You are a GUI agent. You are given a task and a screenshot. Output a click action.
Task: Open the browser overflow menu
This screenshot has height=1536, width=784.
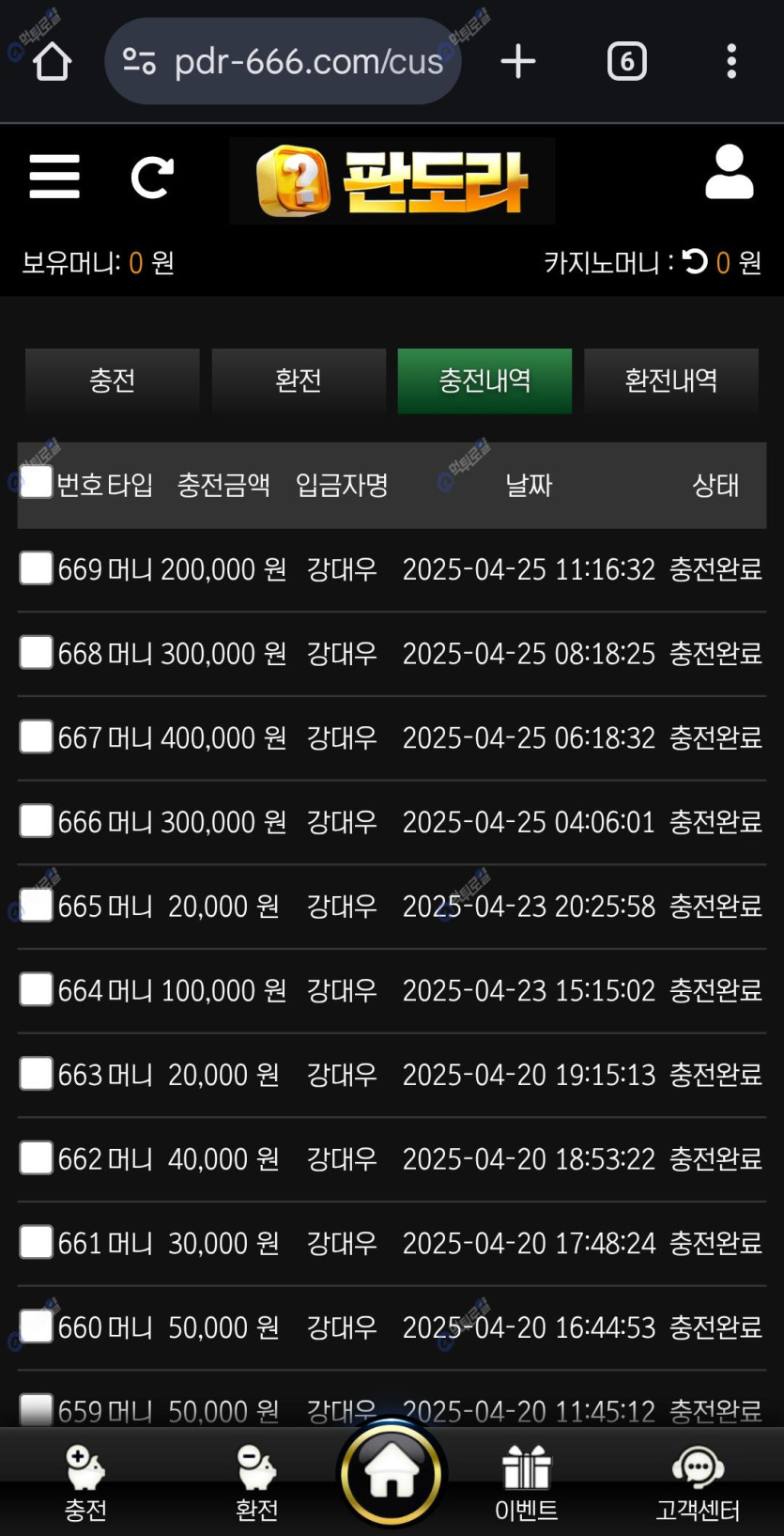[731, 62]
